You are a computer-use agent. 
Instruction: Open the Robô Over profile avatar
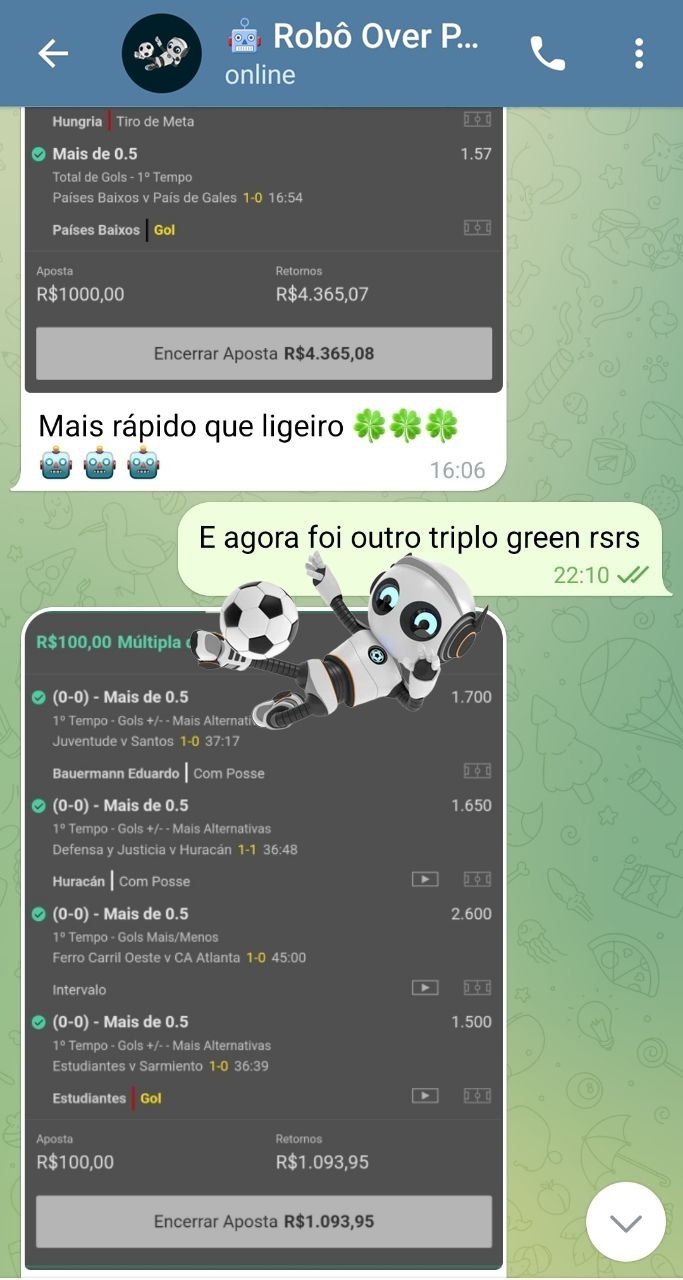coord(161,54)
